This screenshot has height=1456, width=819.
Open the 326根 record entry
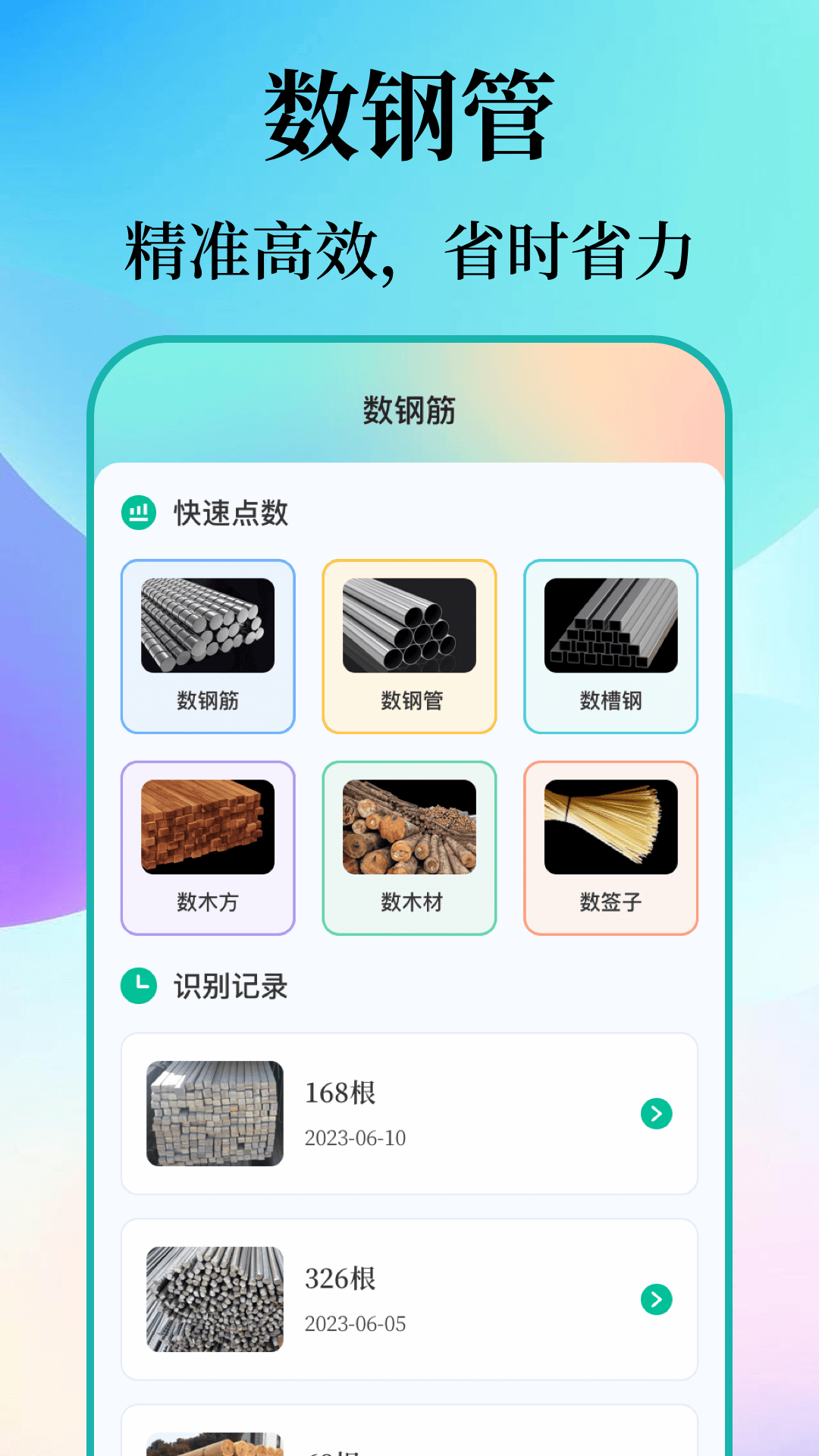pyautogui.click(x=409, y=1298)
